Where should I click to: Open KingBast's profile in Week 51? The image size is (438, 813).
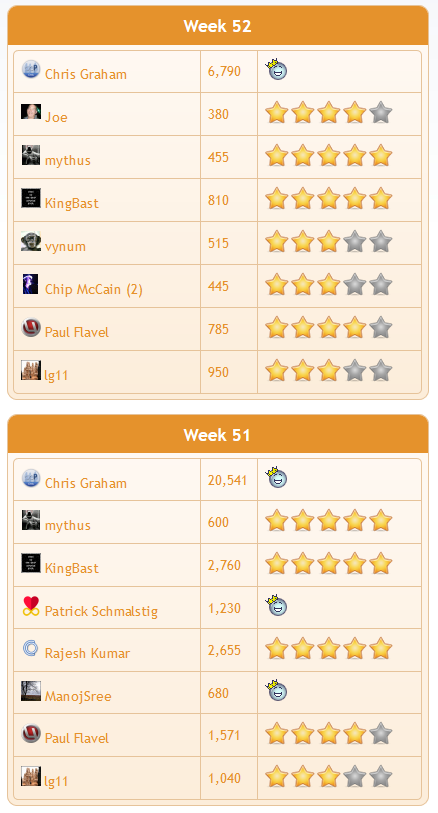click(72, 568)
